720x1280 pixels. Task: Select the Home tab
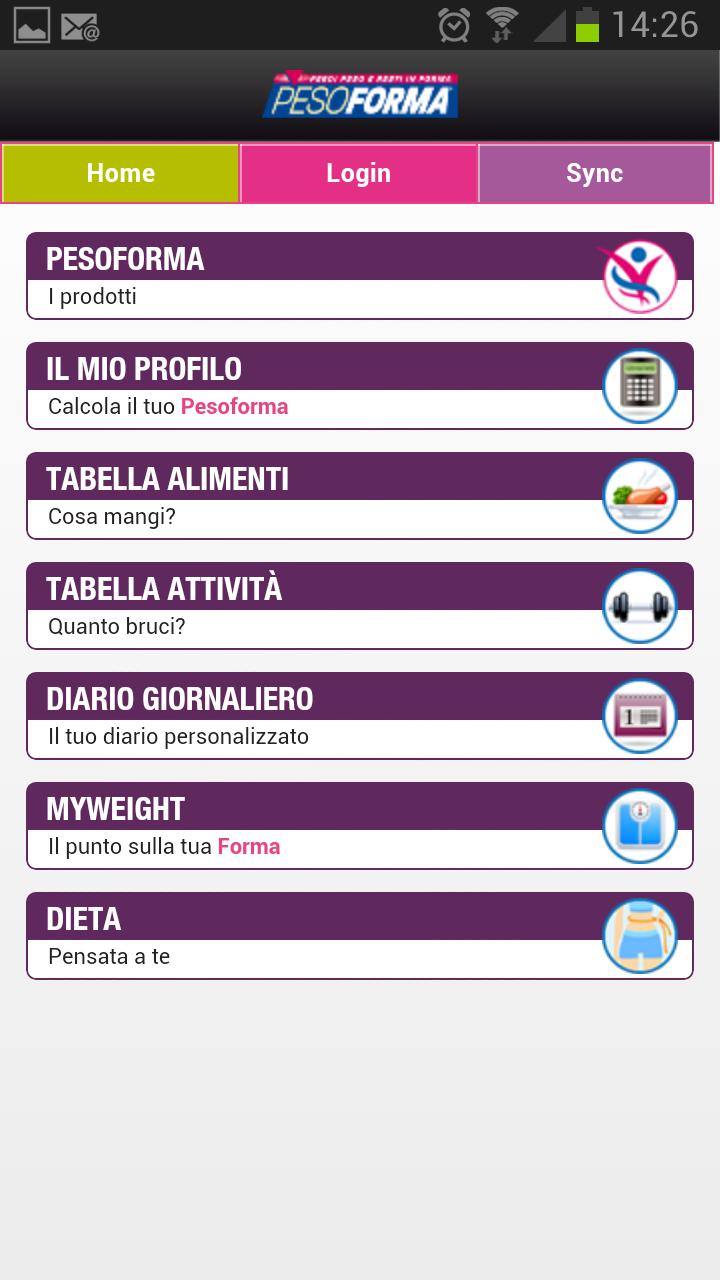click(120, 173)
